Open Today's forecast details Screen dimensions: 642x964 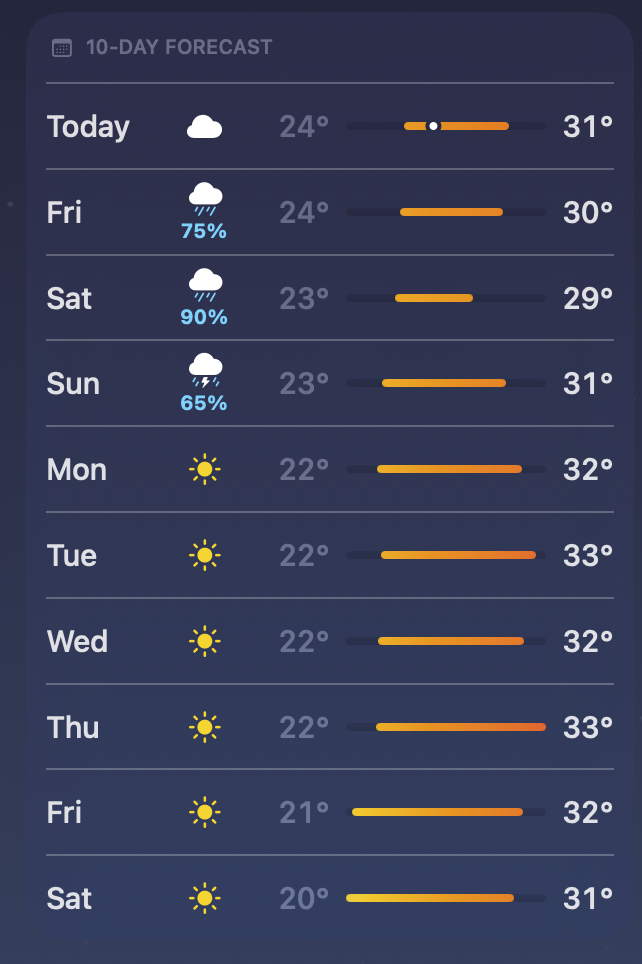329,127
